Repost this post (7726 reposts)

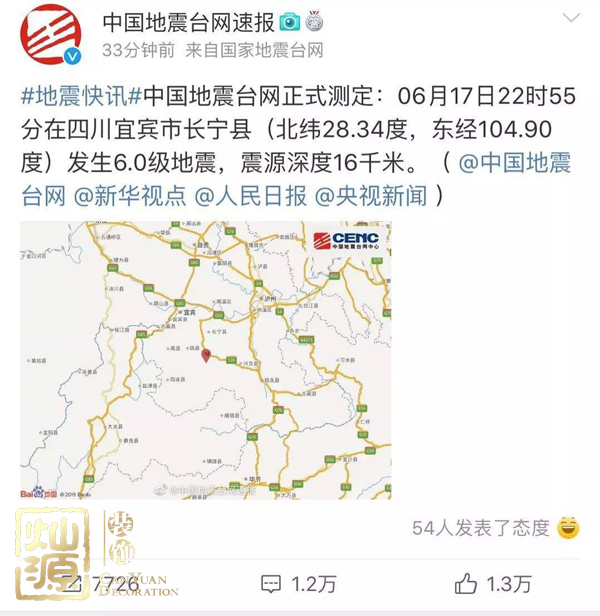click(100, 584)
